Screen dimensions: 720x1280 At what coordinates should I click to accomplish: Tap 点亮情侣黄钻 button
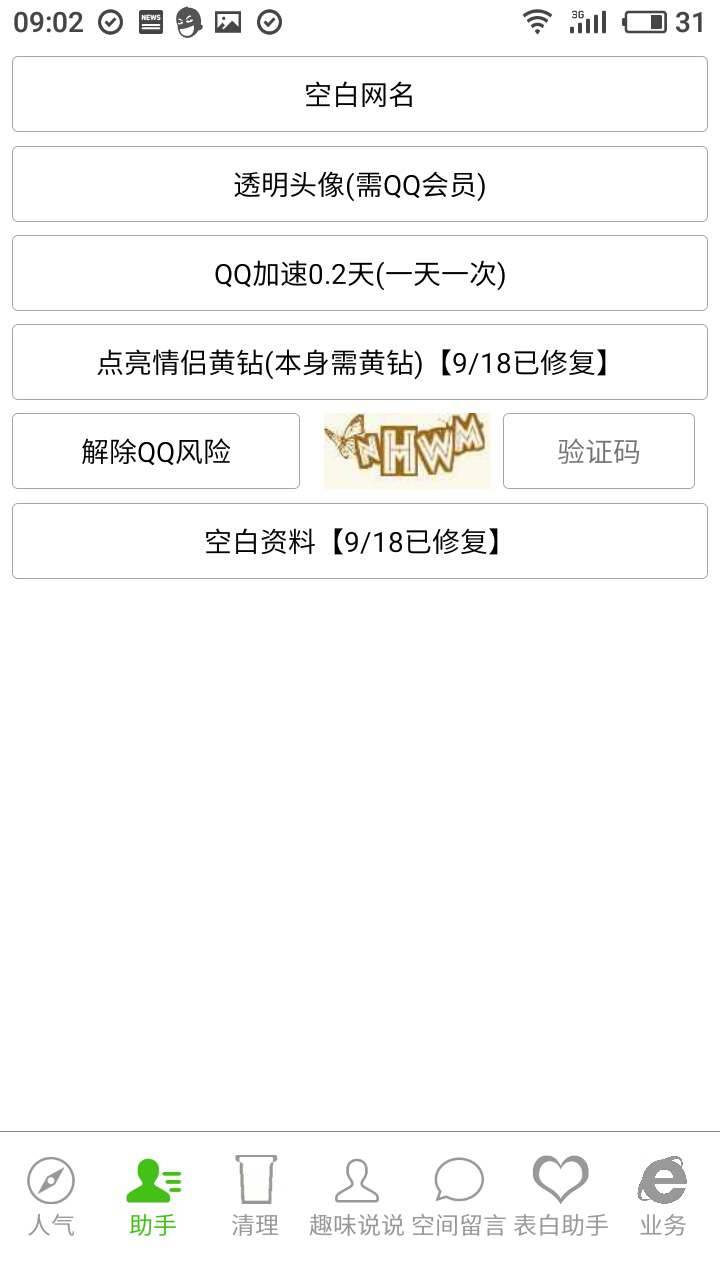(360, 362)
